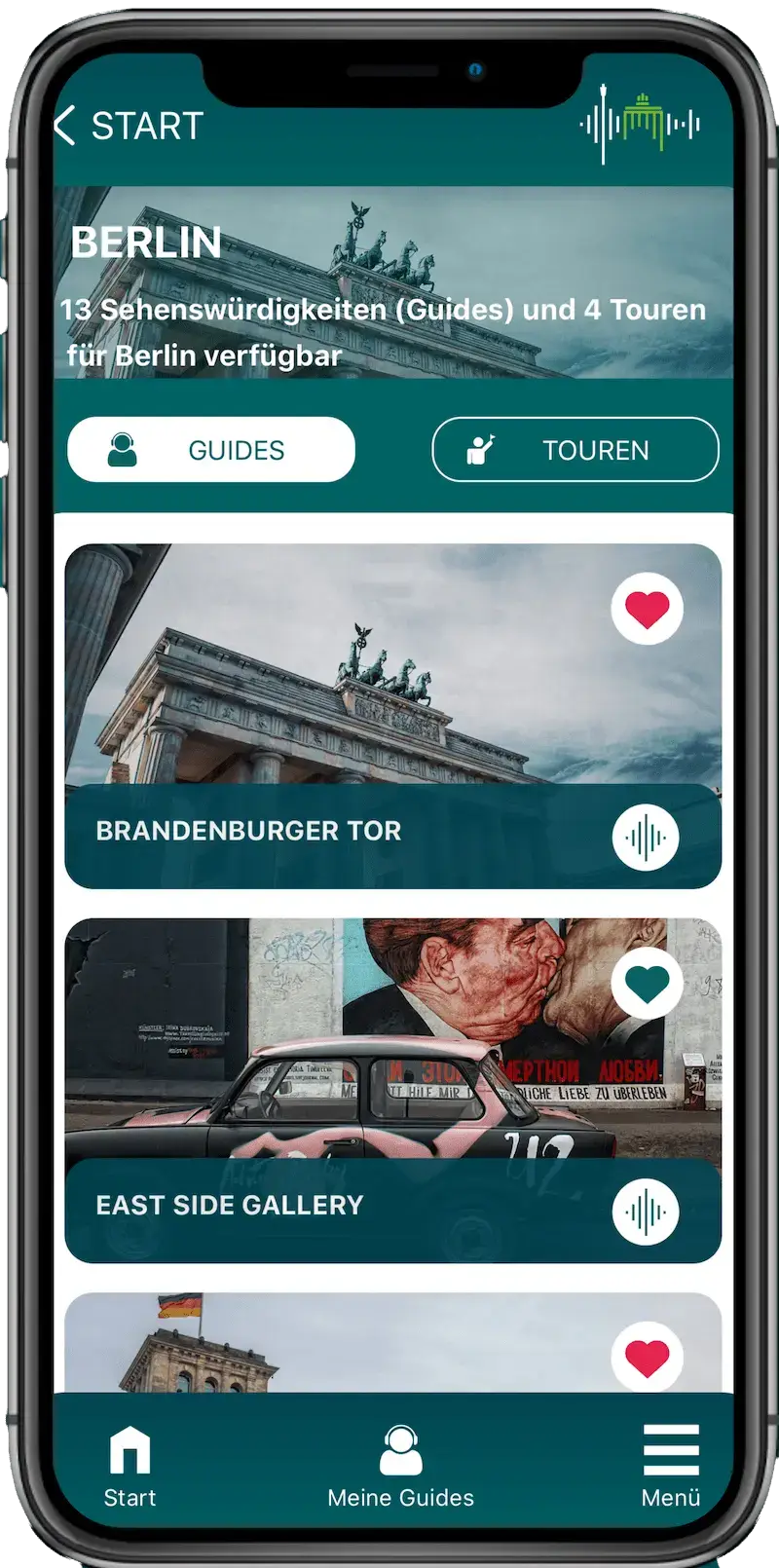
Task: Go back to Start
Action: pos(129,126)
